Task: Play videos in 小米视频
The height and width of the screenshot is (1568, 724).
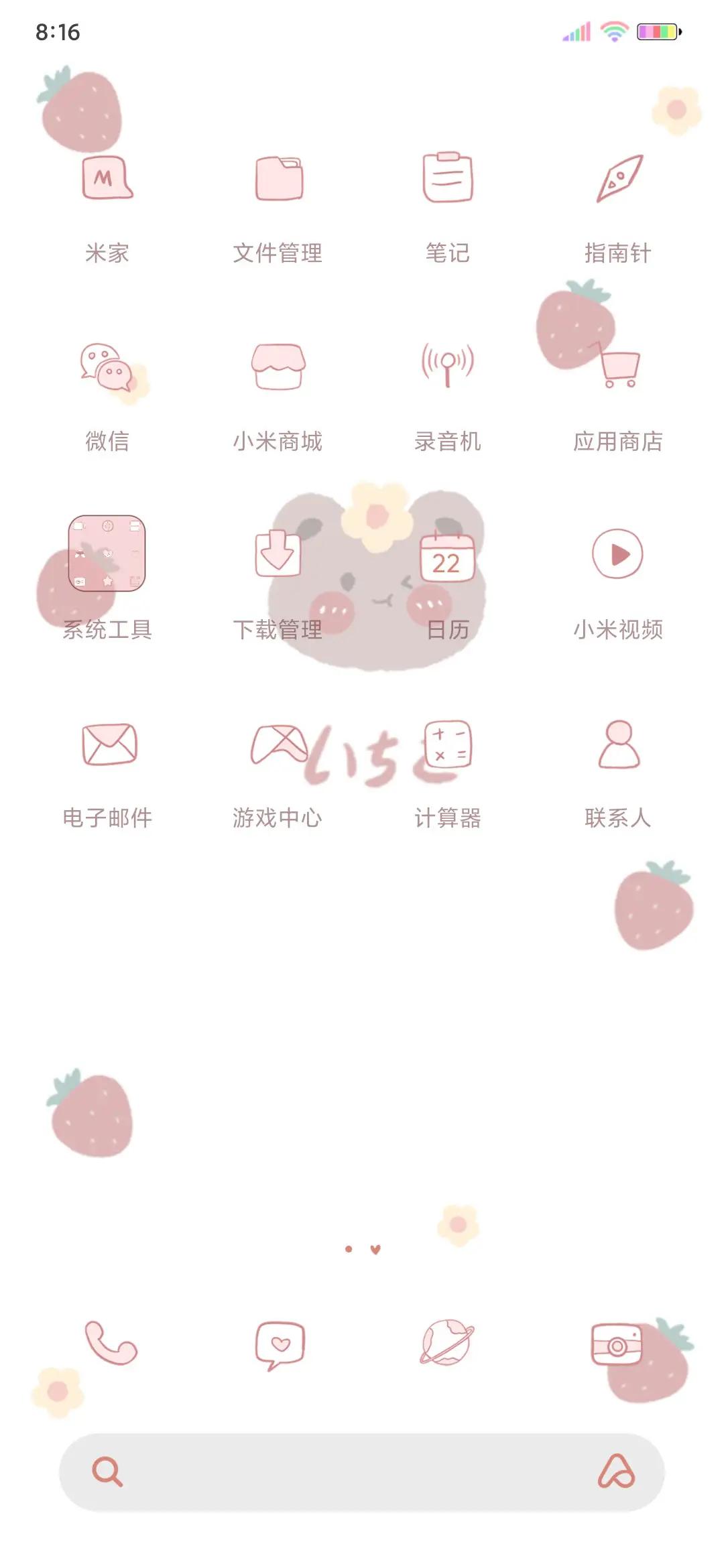Action: click(x=617, y=555)
